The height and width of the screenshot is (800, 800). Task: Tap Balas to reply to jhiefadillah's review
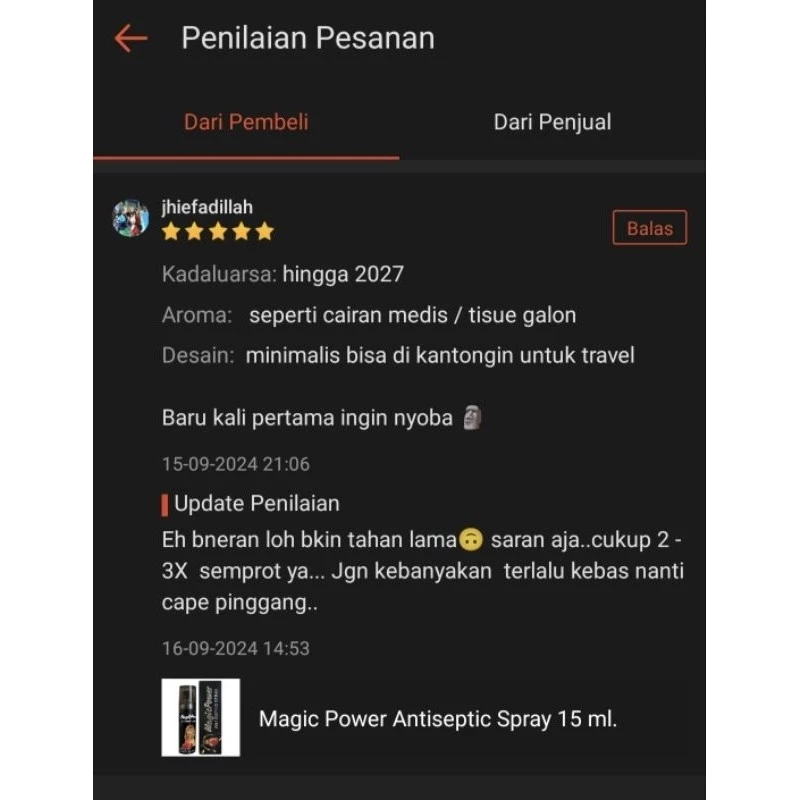[x=649, y=228]
